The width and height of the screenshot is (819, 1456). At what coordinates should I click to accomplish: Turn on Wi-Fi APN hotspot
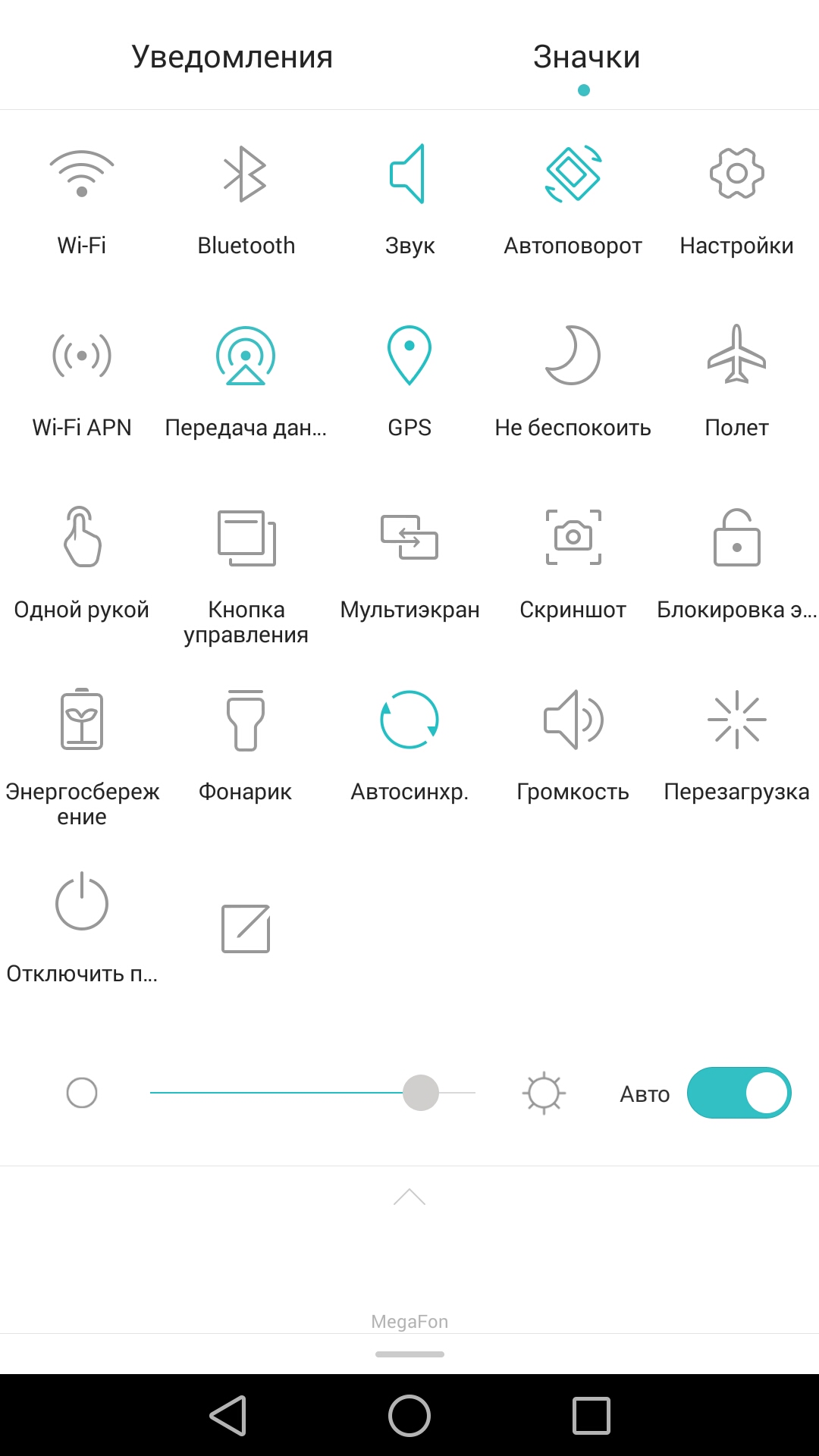click(82, 356)
